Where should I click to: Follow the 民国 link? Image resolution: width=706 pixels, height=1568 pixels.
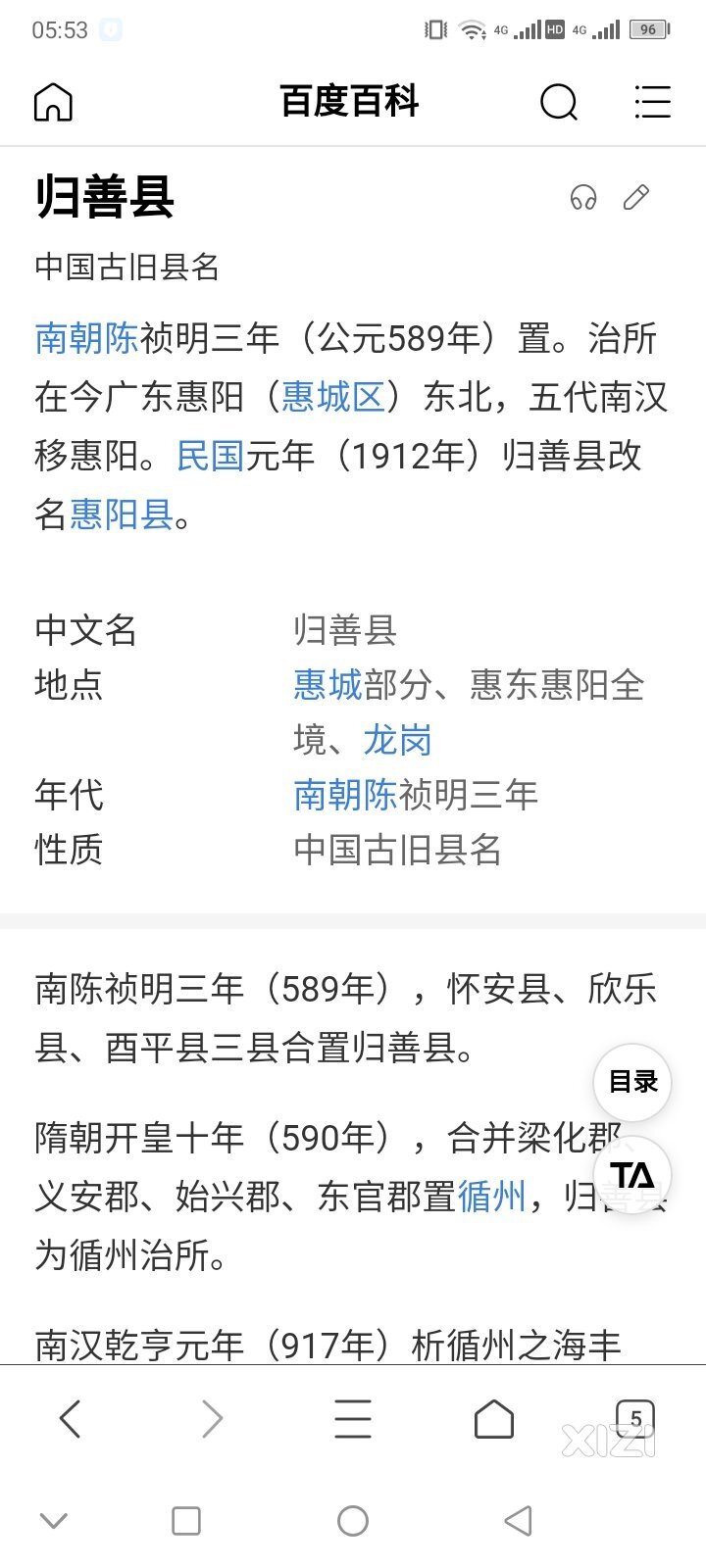[x=210, y=456]
